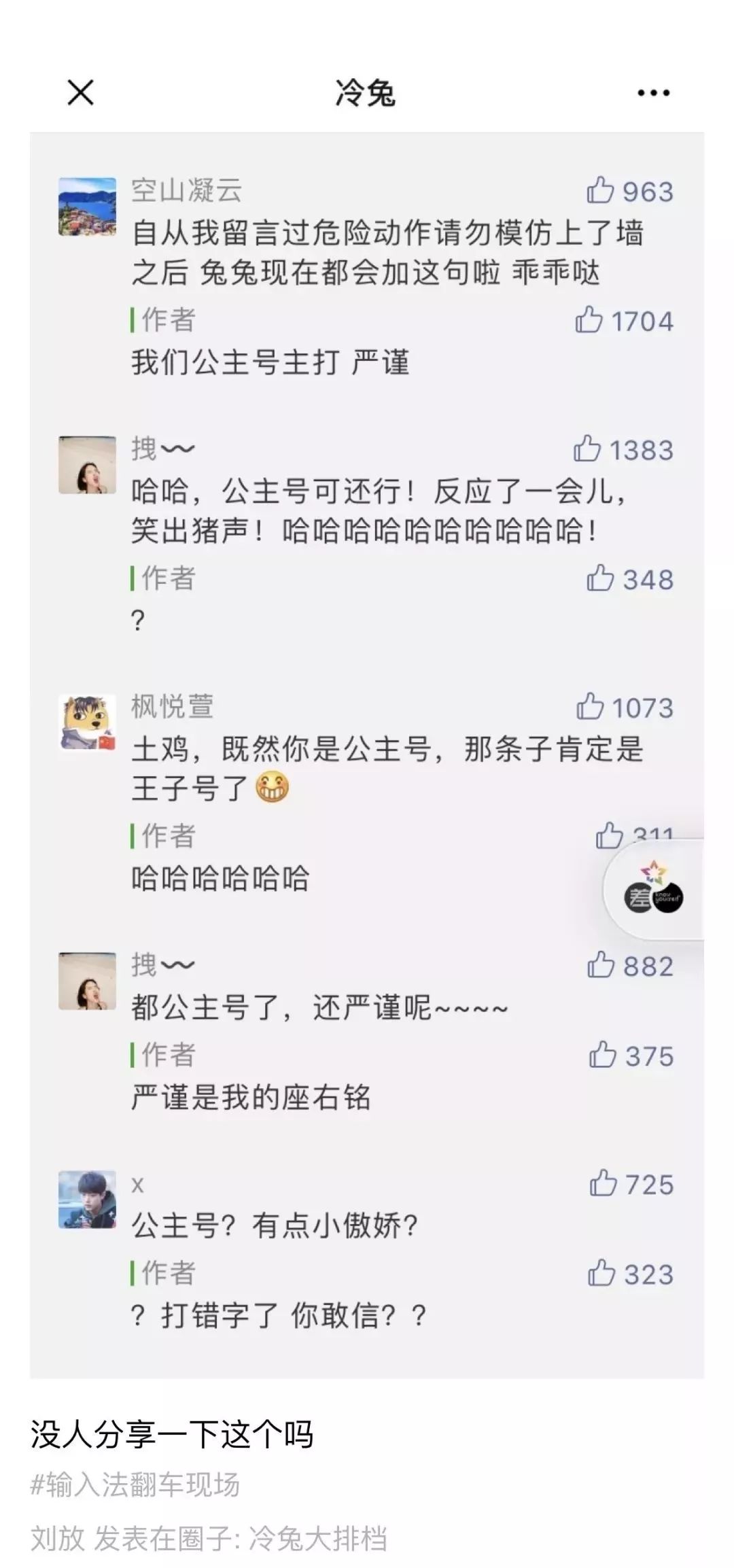This screenshot has width=734, height=1568.
Task: Close the 冷兔 page
Action: coord(80,92)
